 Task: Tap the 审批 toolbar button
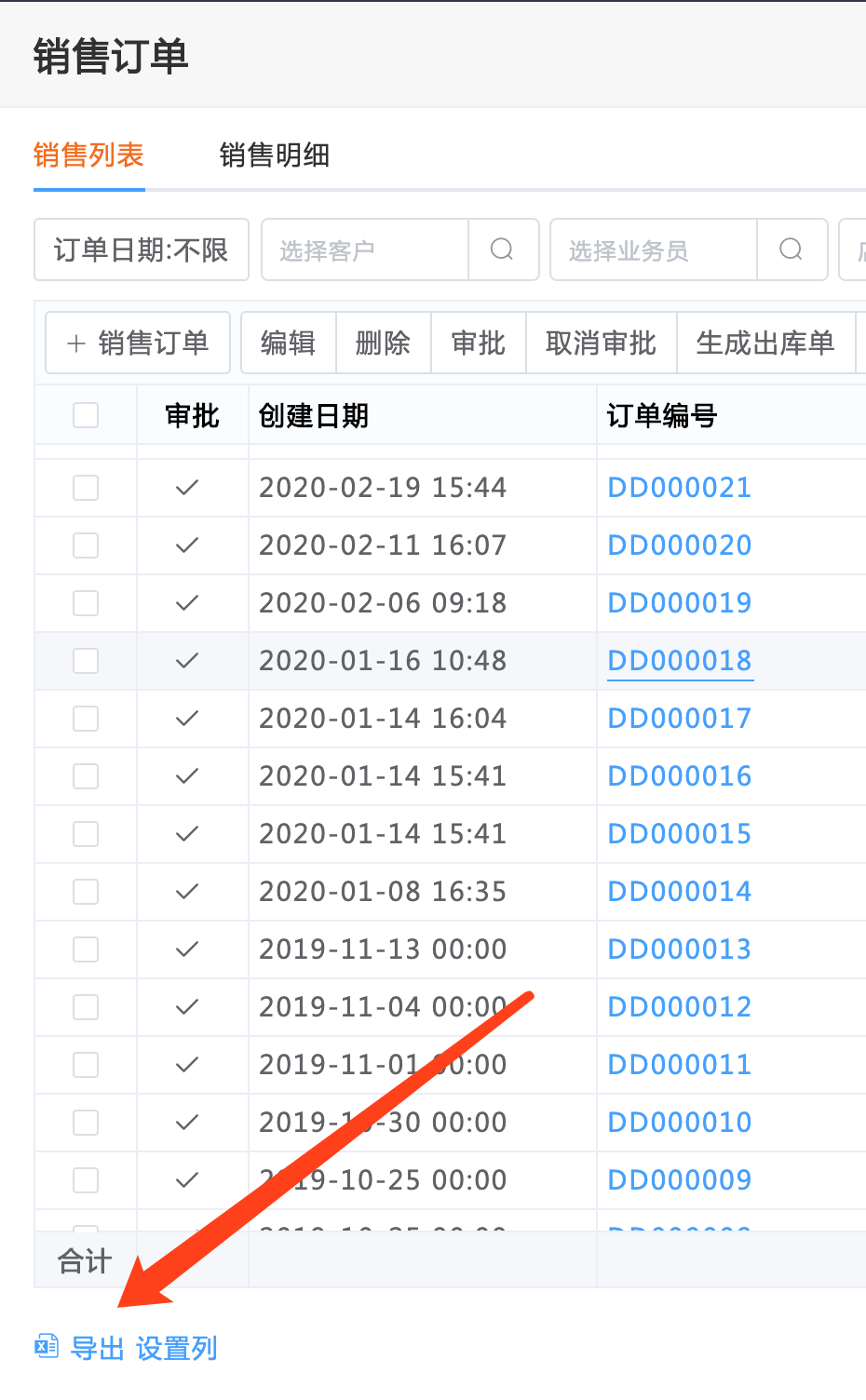tap(479, 343)
